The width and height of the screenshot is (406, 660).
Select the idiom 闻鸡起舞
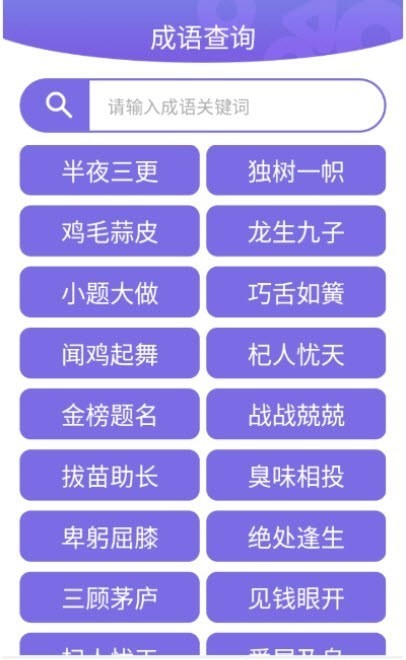pos(110,353)
